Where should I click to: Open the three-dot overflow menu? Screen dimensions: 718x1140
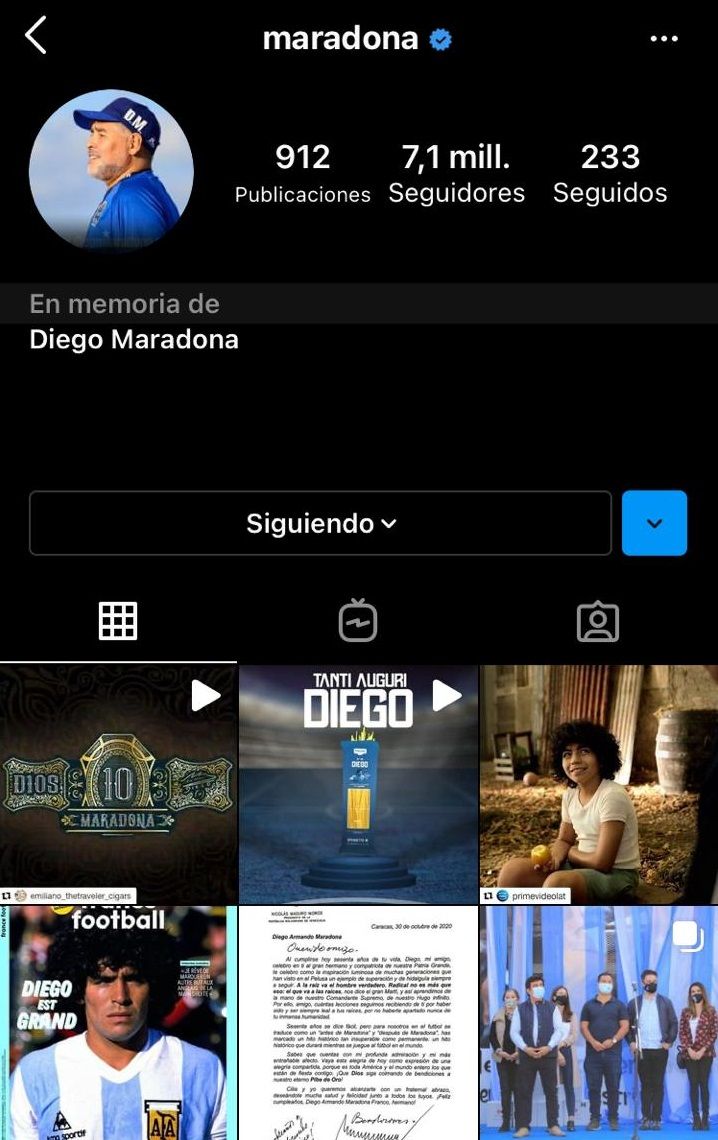[664, 39]
